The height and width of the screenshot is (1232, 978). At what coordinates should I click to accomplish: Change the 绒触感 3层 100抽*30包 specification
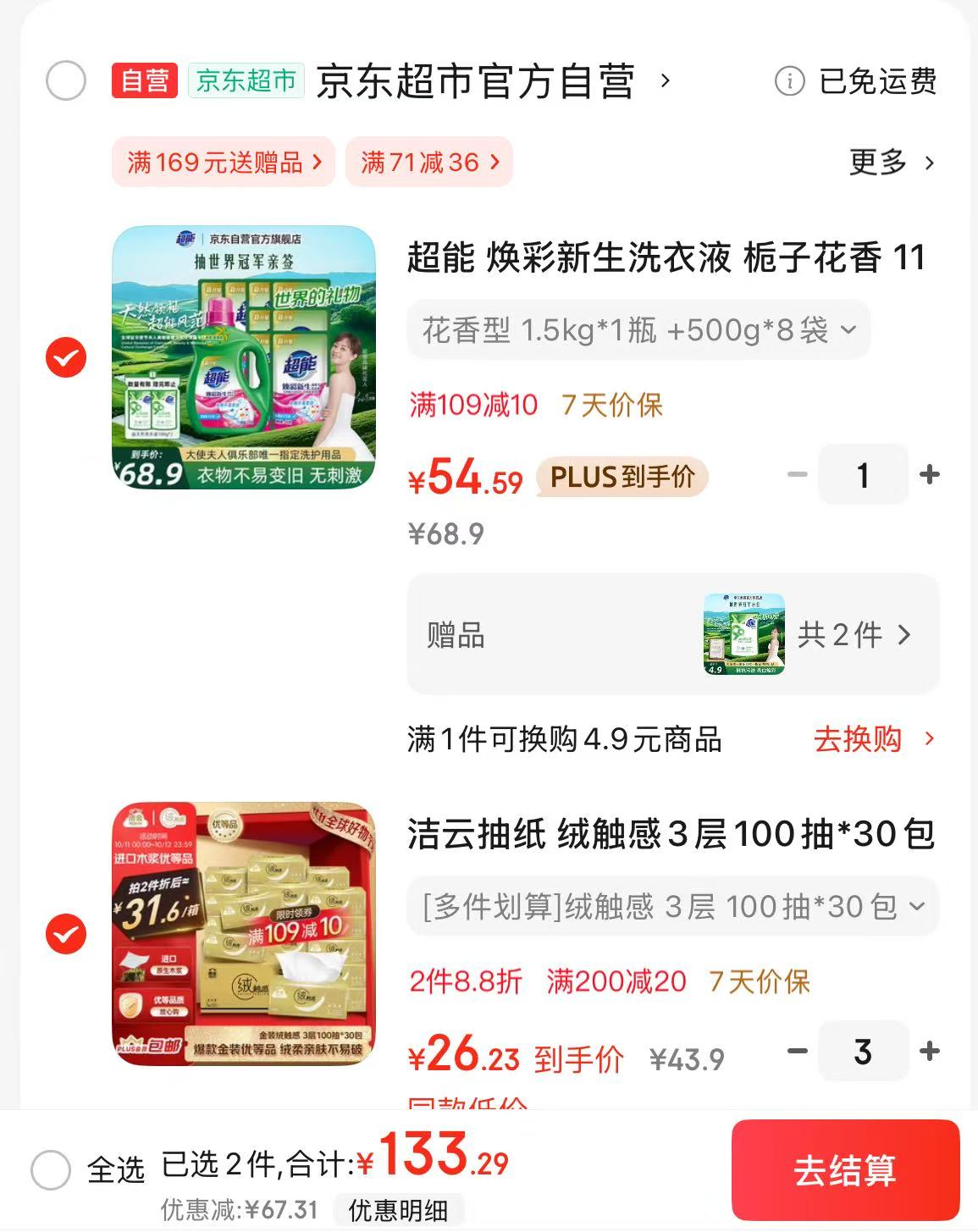point(673,907)
